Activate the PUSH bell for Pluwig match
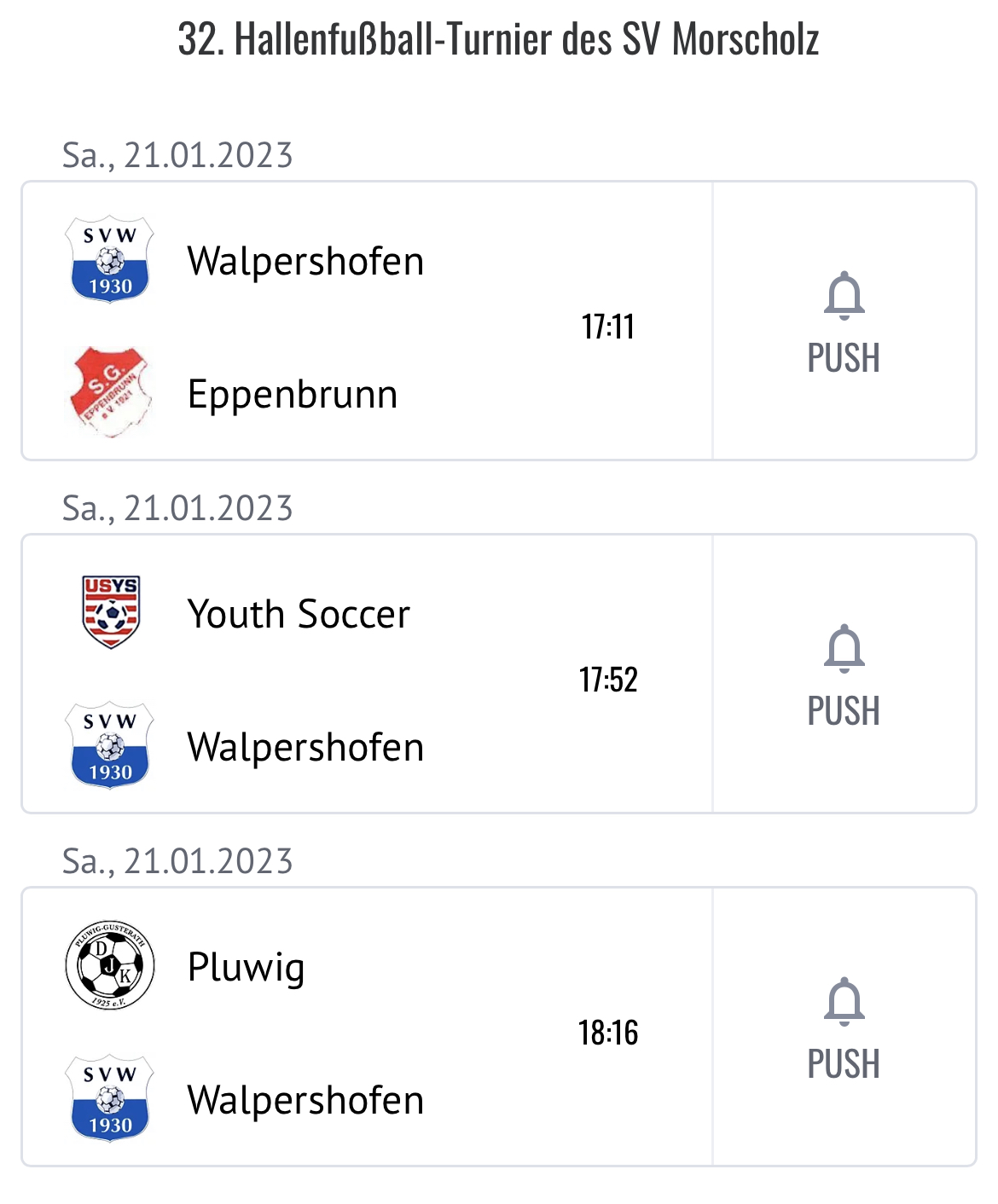The image size is (998, 1204). click(x=844, y=1027)
